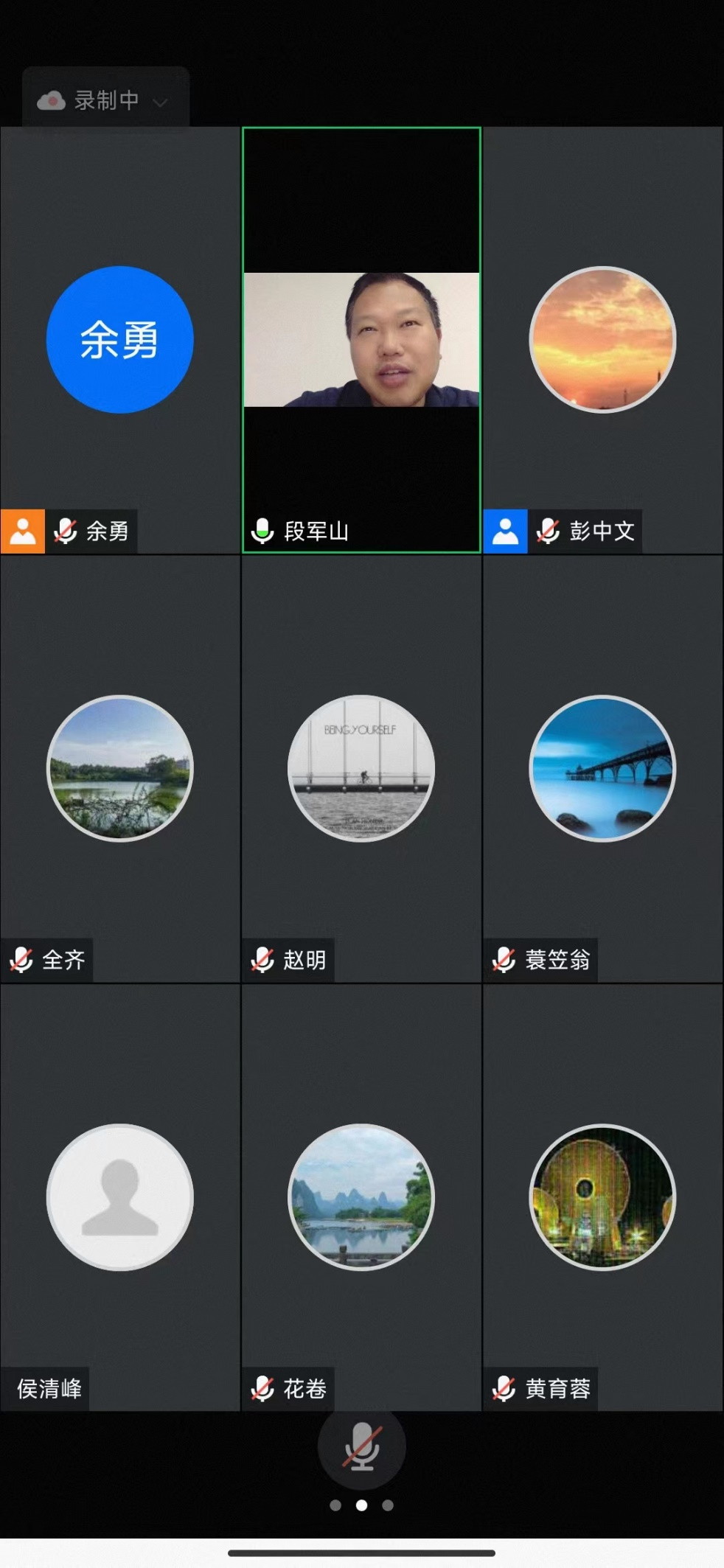This screenshot has height=1568, width=724.
Task: Expand the 录制中 recording dropdown
Action: (105, 100)
